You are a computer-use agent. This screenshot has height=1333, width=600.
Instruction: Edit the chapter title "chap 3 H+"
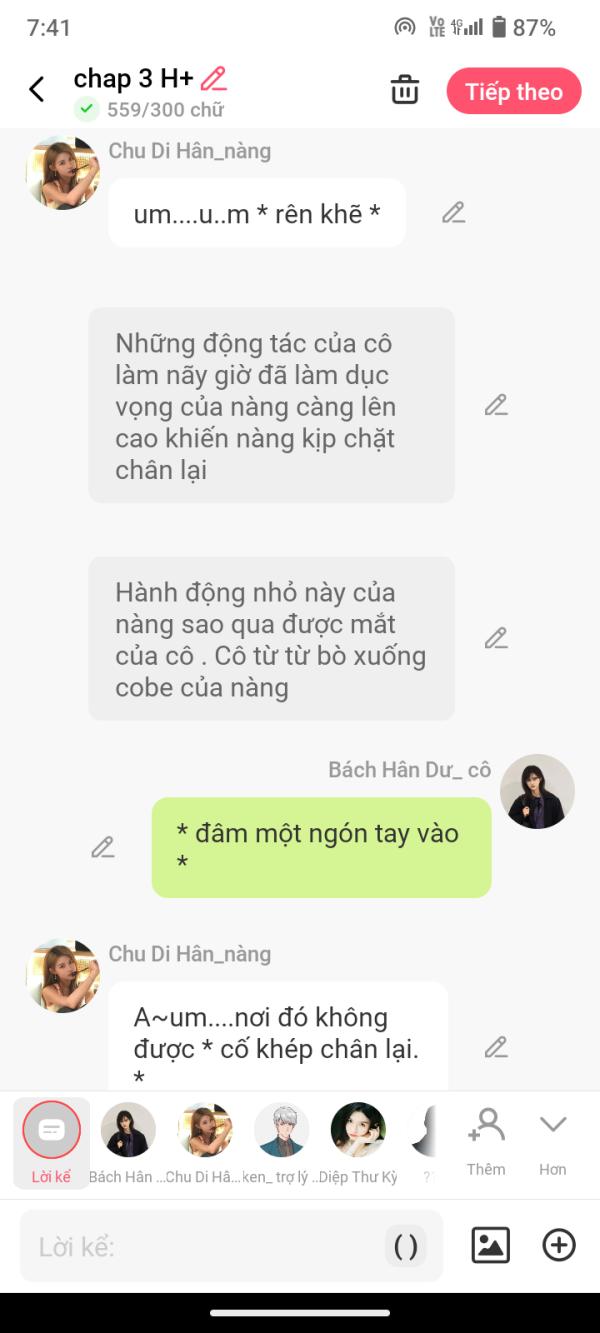click(x=213, y=78)
